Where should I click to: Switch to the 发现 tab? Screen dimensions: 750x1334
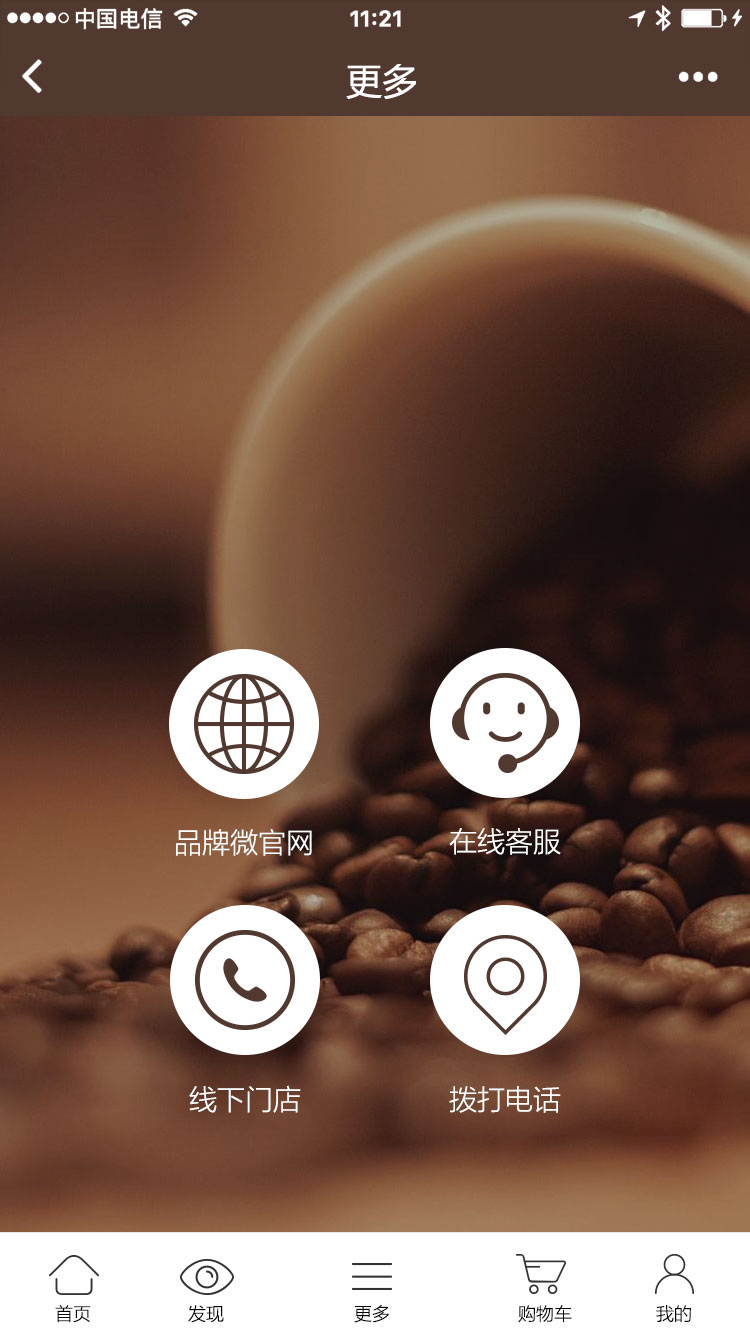pyautogui.click(x=206, y=1287)
